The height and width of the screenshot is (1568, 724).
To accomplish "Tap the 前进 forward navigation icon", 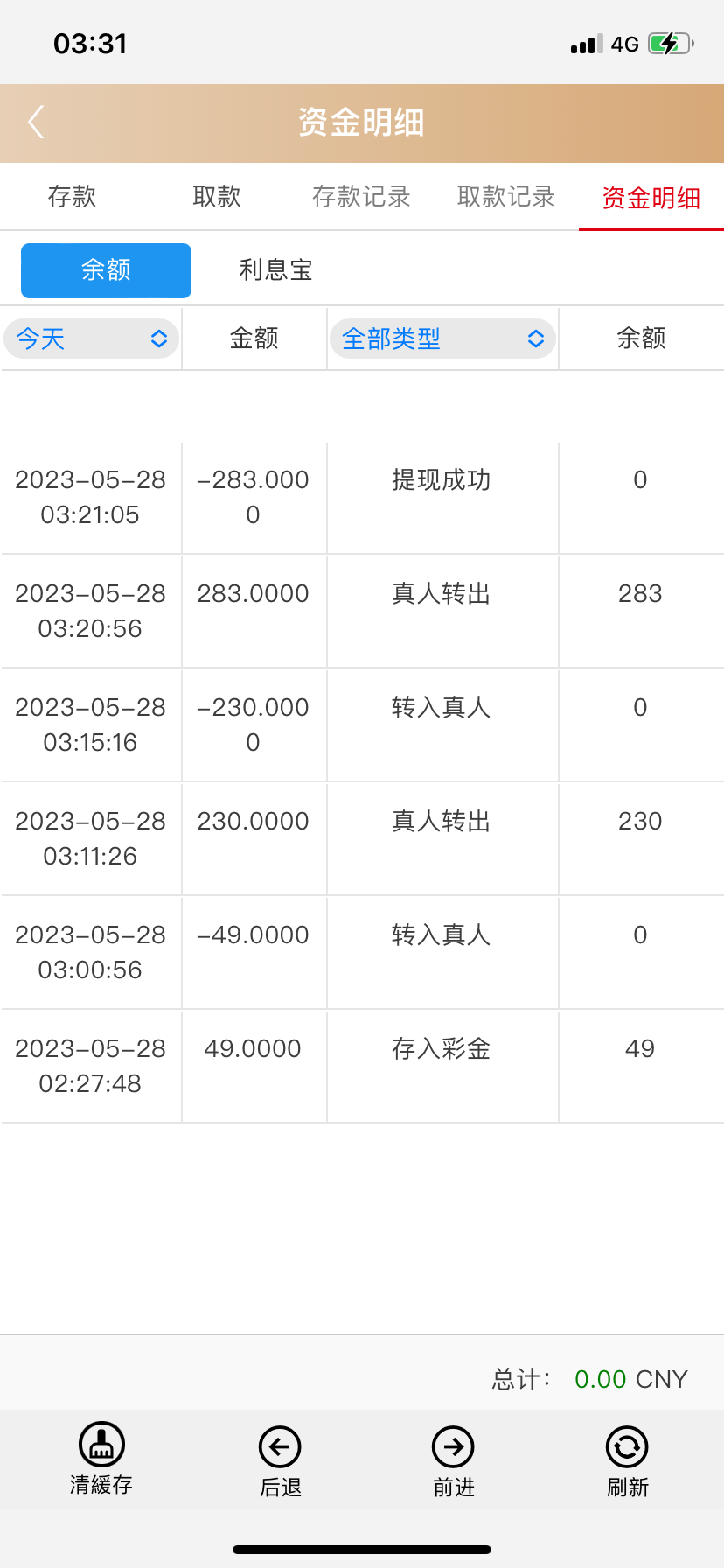I will [x=452, y=1445].
